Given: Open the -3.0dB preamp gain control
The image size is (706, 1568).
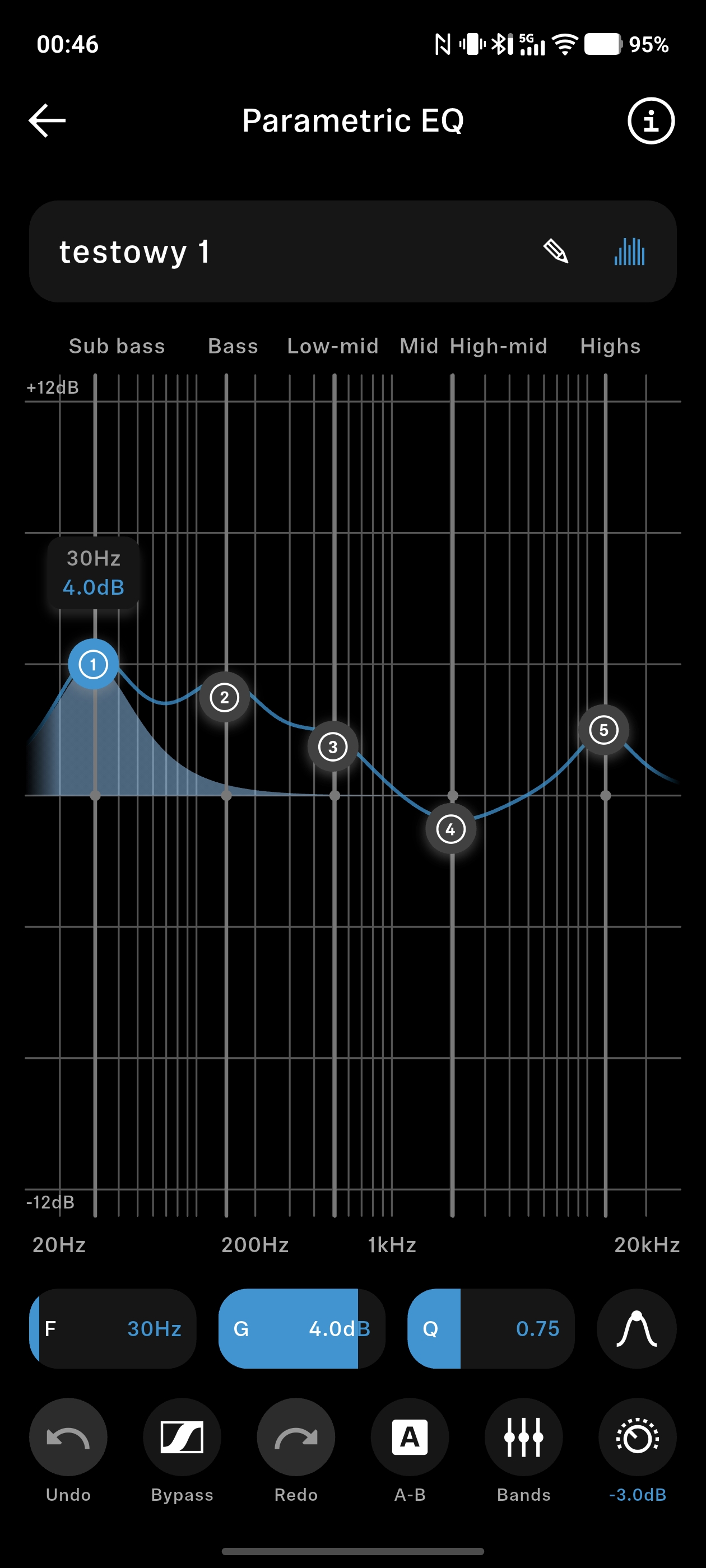Looking at the screenshot, I should pyautogui.click(x=637, y=1437).
